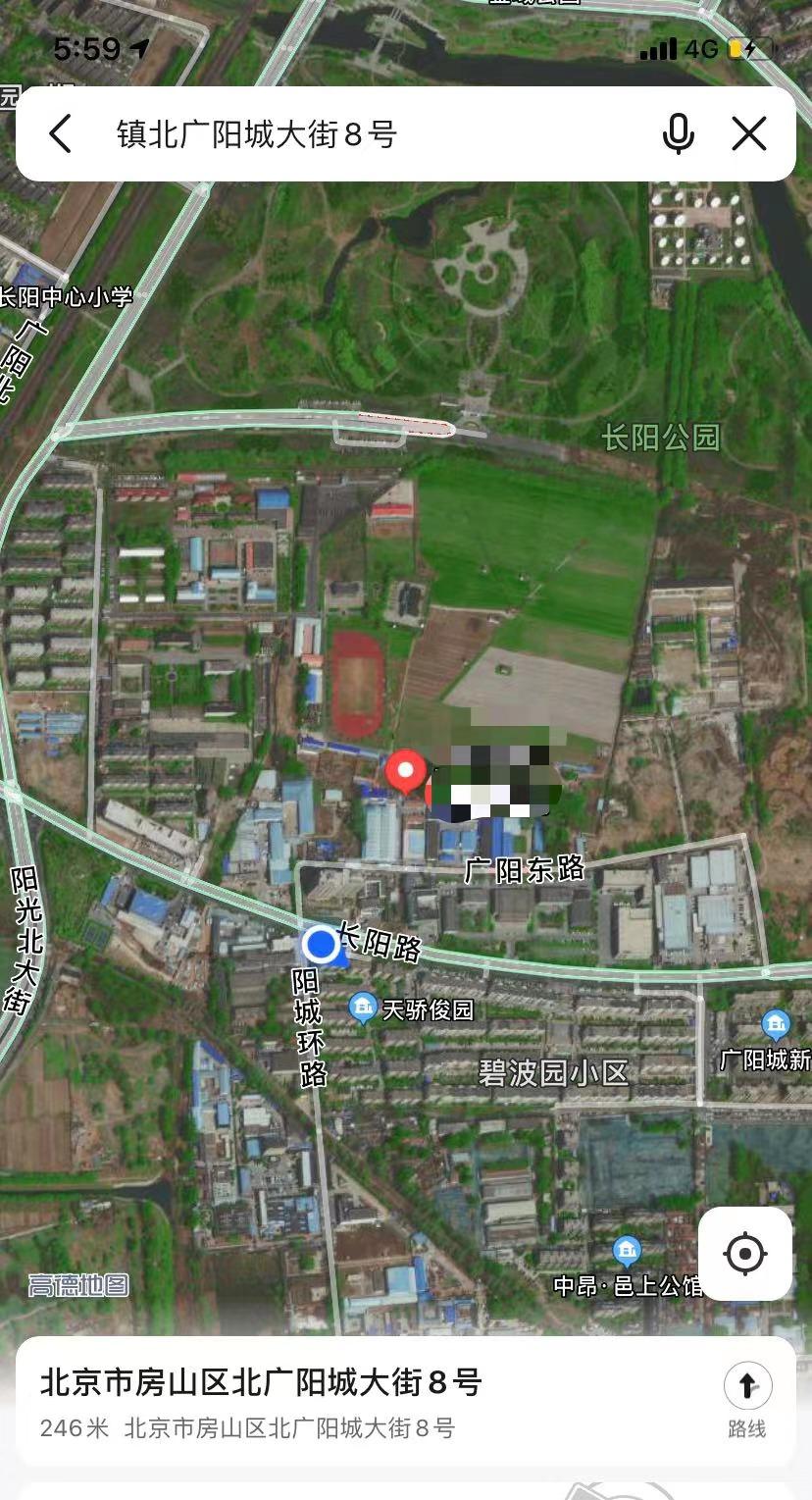Edit the search text 镇北广阳城大街8号
The width and height of the screenshot is (812, 1500).
(257, 133)
